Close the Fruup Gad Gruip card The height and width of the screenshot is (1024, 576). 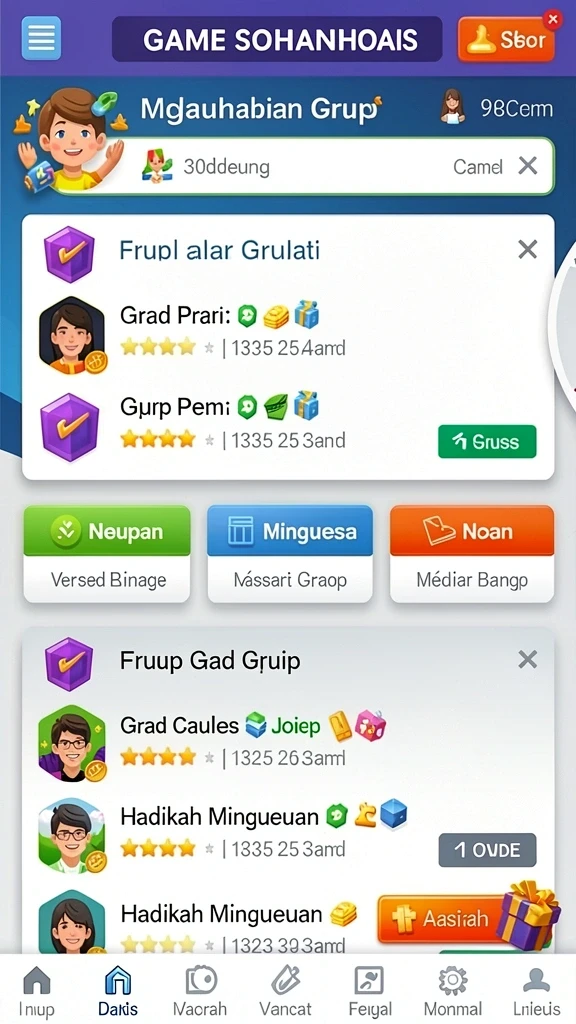pyautogui.click(x=527, y=660)
